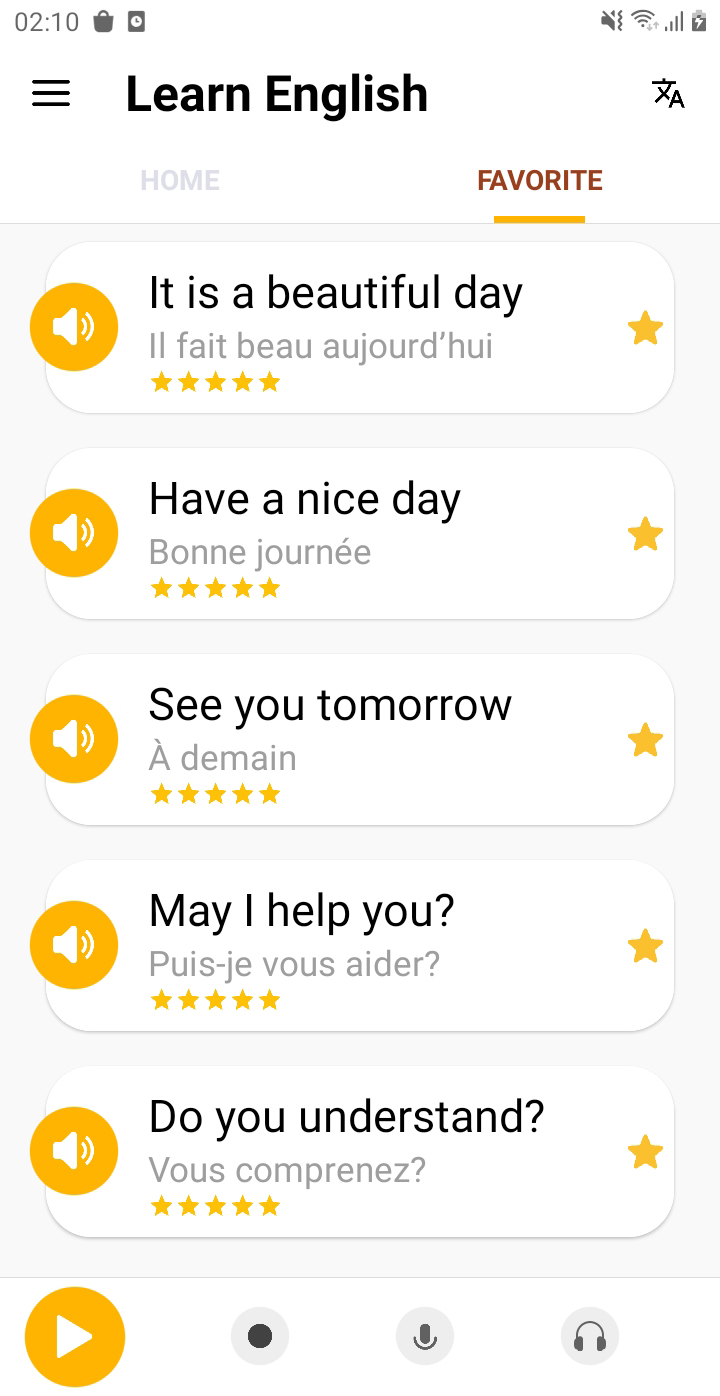720x1396 pixels.
Task: Tap the headphones listening icon
Action: click(590, 1335)
